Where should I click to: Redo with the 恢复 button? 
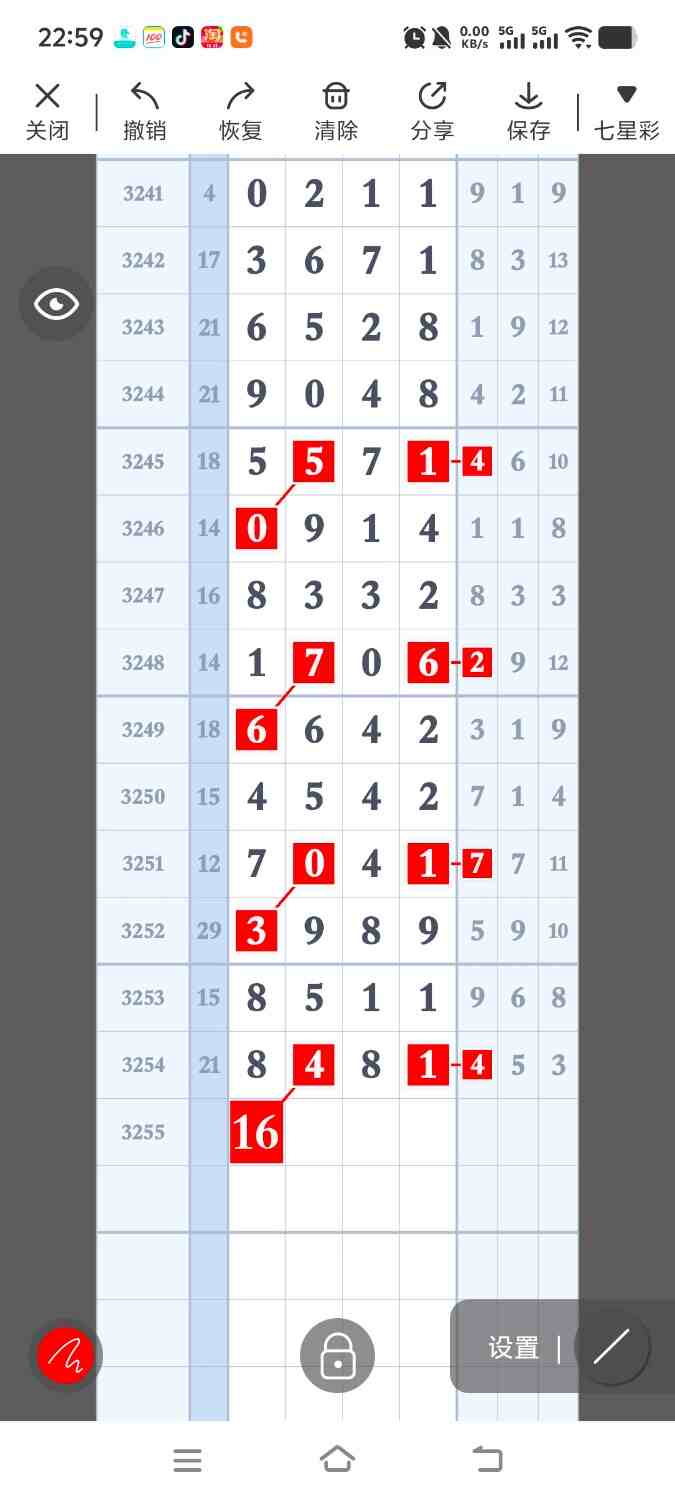click(x=240, y=111)
